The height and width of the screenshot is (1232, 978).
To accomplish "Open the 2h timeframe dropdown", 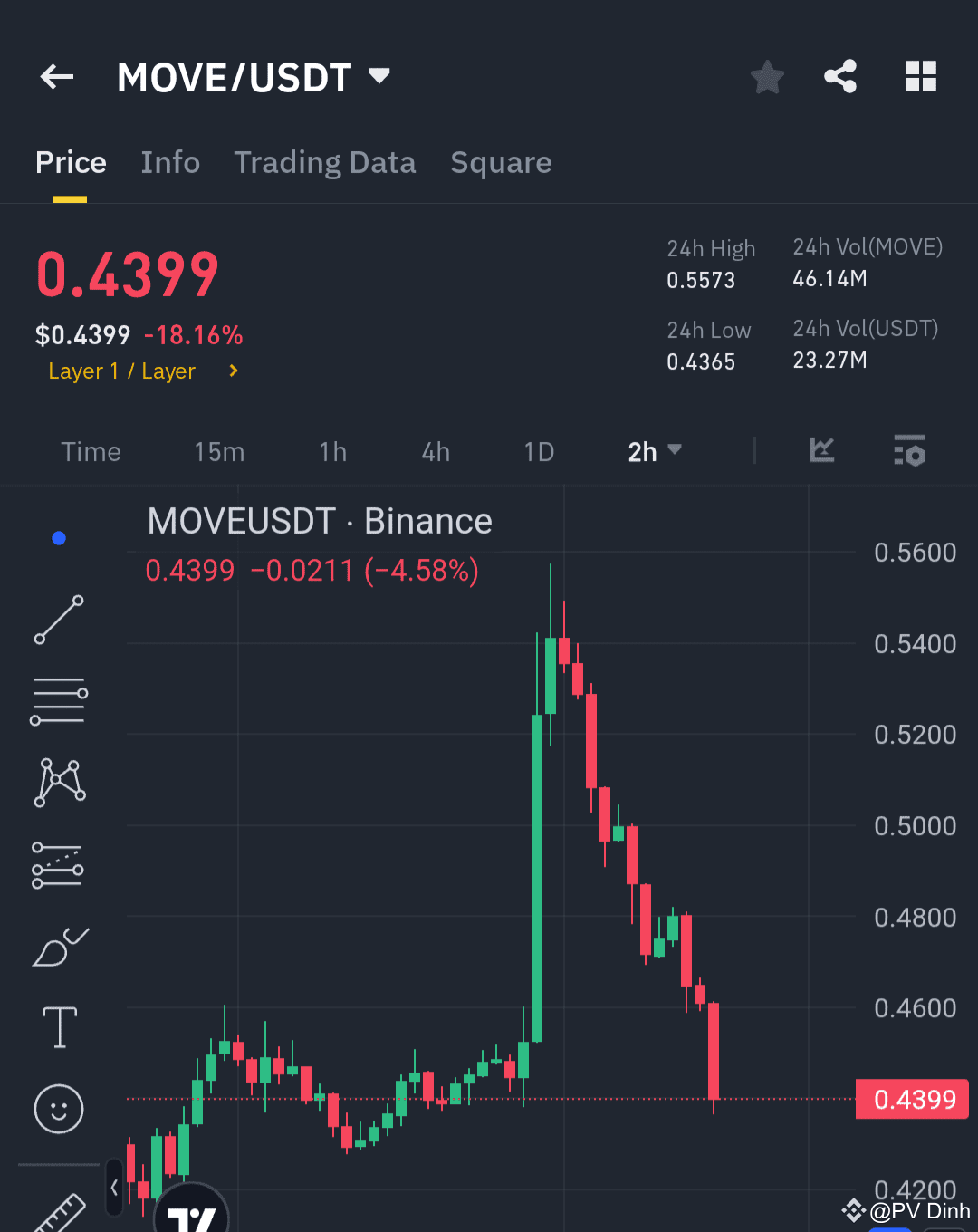I will (654, 451).
